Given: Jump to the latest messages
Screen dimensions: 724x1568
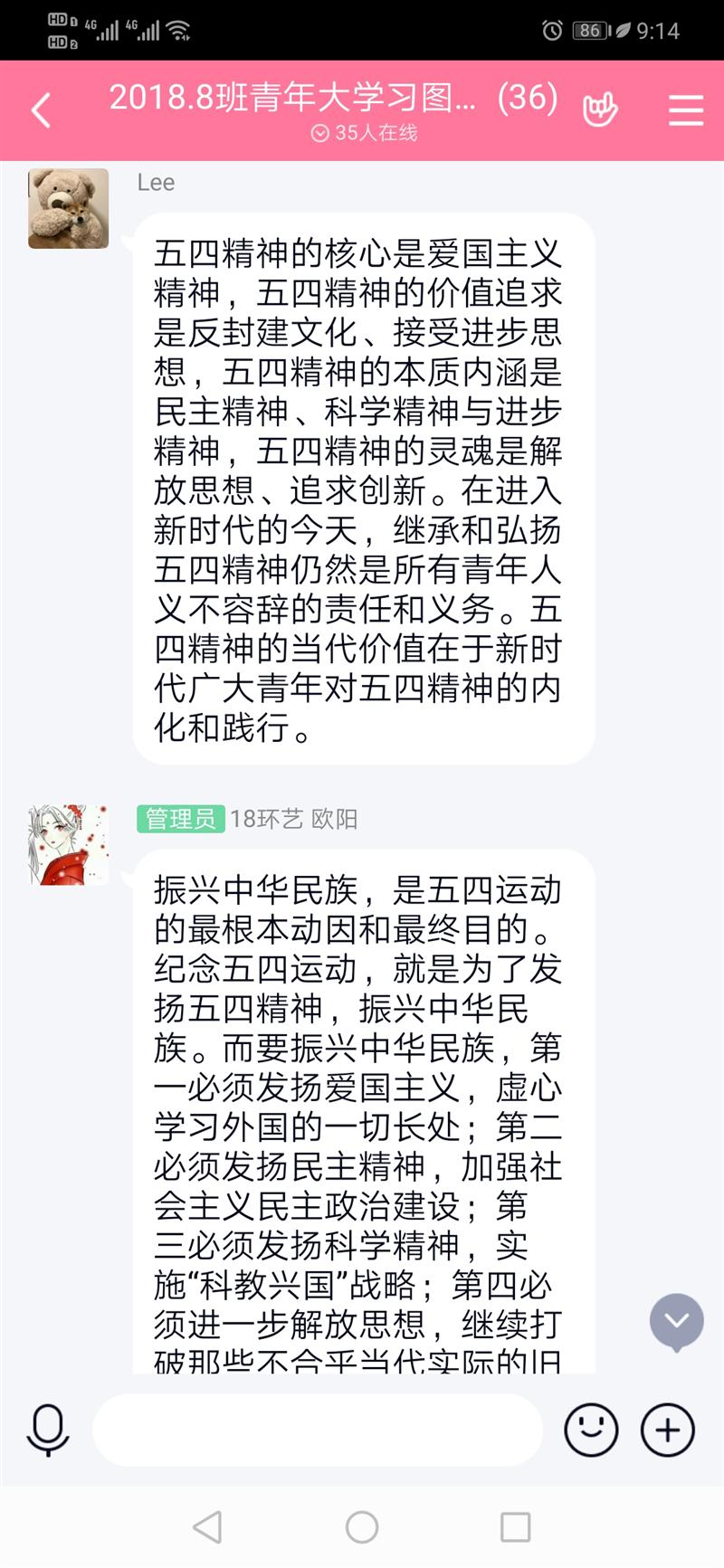Looking at the screenshot, I should [x=676, y=1322].
